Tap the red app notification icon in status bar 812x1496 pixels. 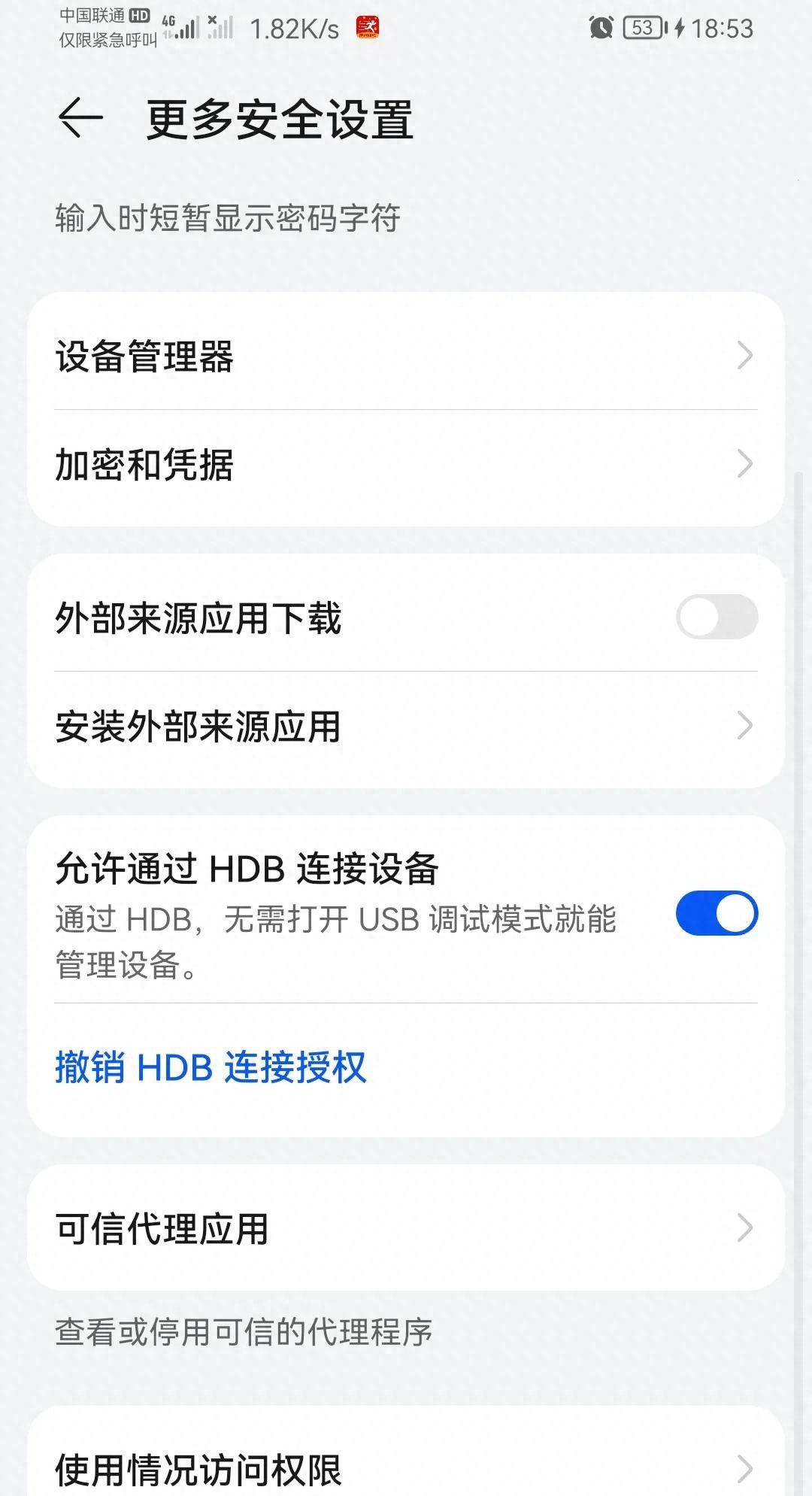point(366,26)
